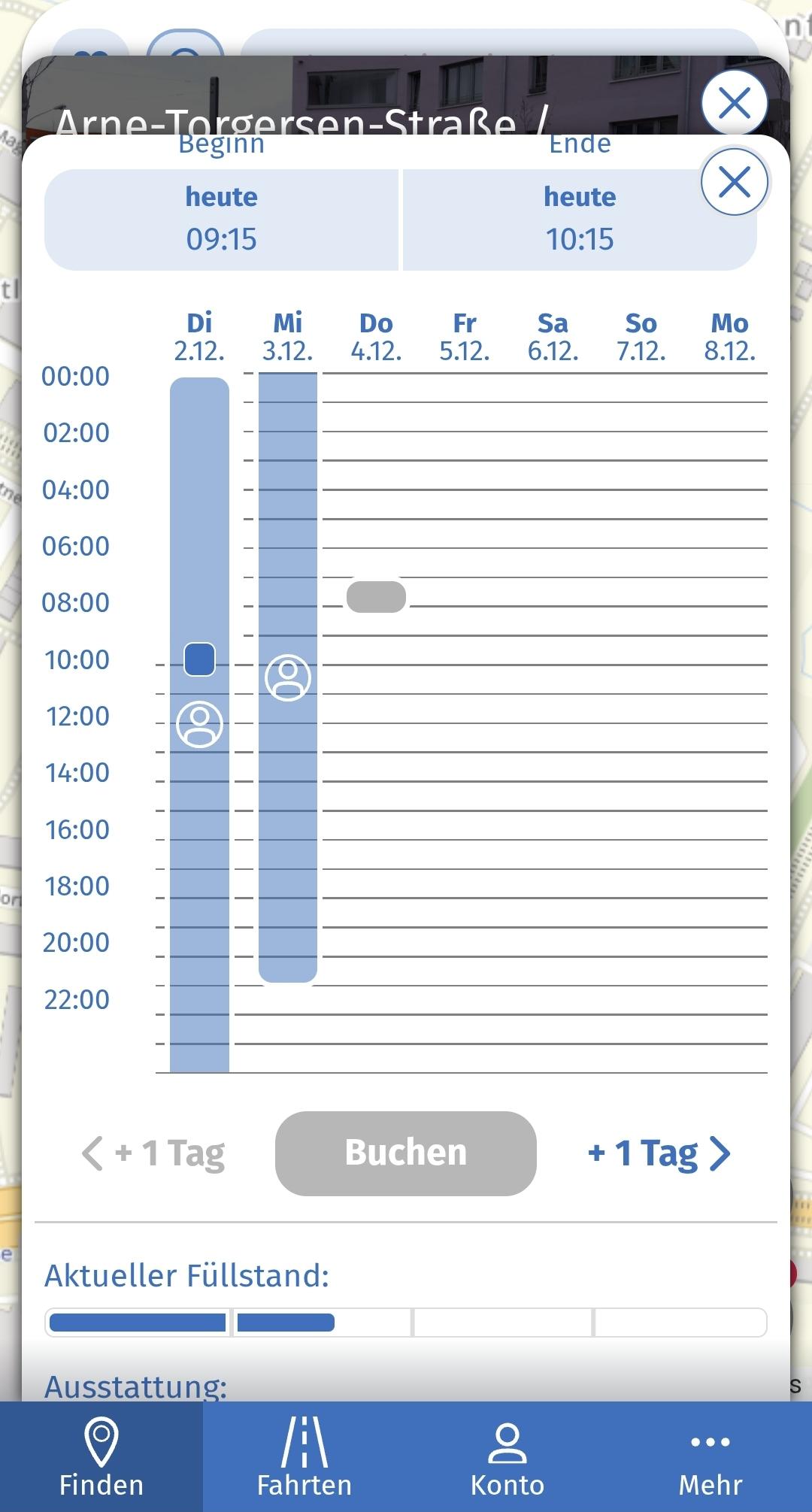
Task: Select the Do 4.12. day column
Action: coord(376,337)
